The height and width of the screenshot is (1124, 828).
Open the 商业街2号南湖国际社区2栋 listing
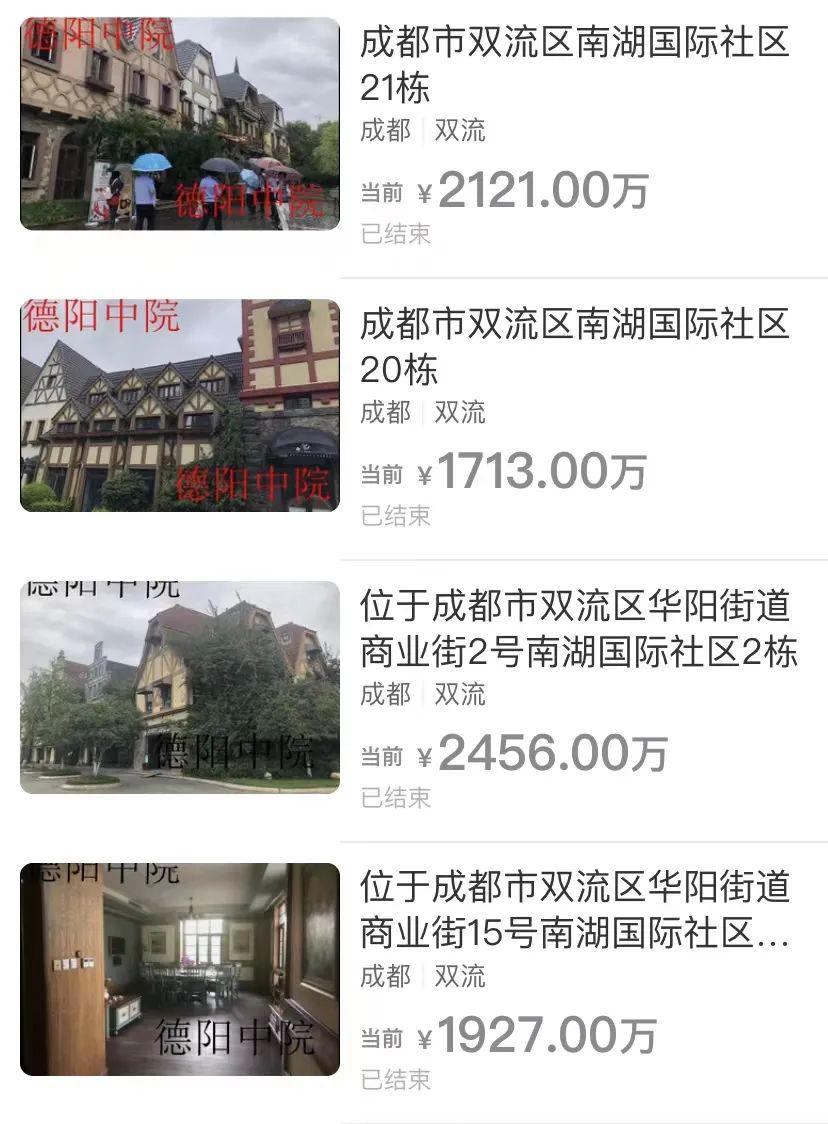pos(578,628)
